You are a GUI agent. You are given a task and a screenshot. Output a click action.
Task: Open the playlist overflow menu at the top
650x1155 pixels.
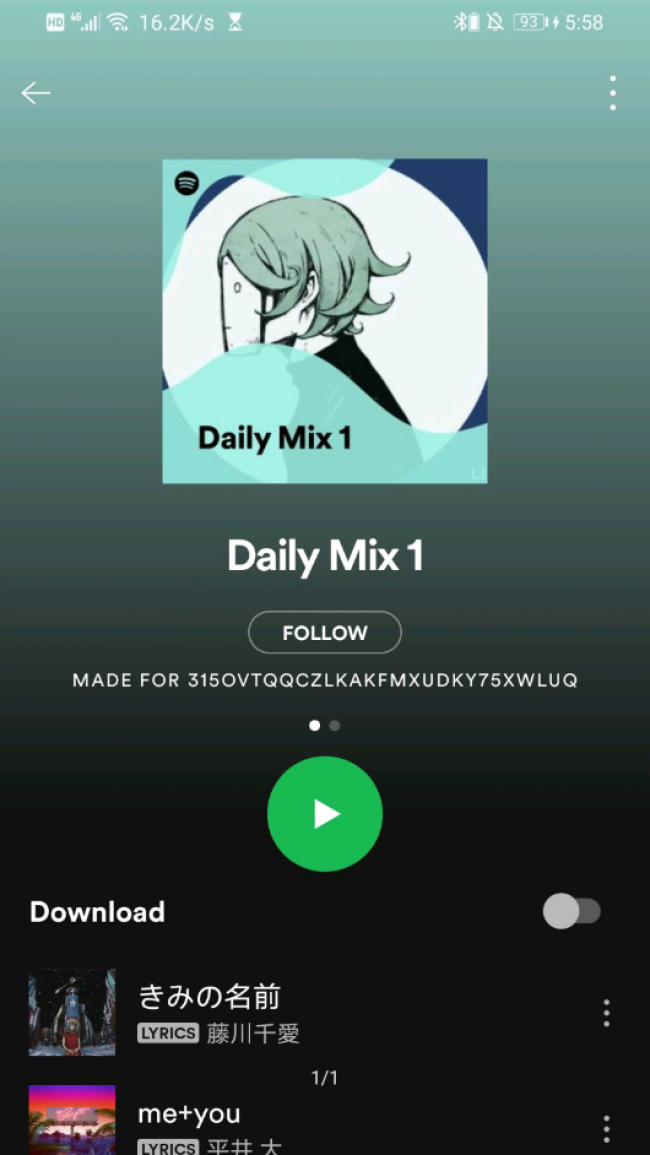point(612,93)
